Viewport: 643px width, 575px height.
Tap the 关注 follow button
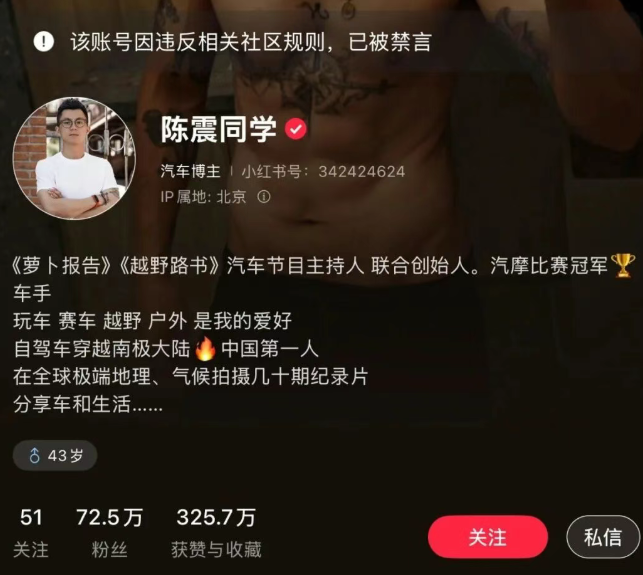487,537
